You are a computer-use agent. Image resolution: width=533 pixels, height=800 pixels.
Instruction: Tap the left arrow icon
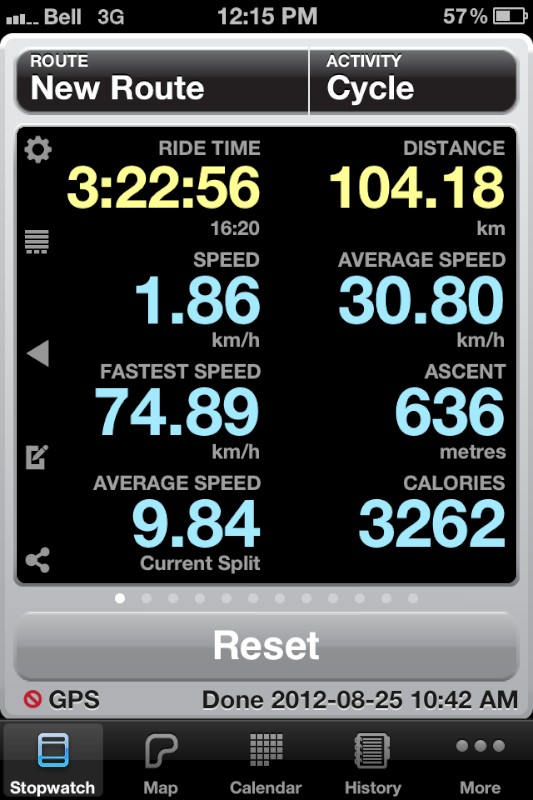[38, 353]
